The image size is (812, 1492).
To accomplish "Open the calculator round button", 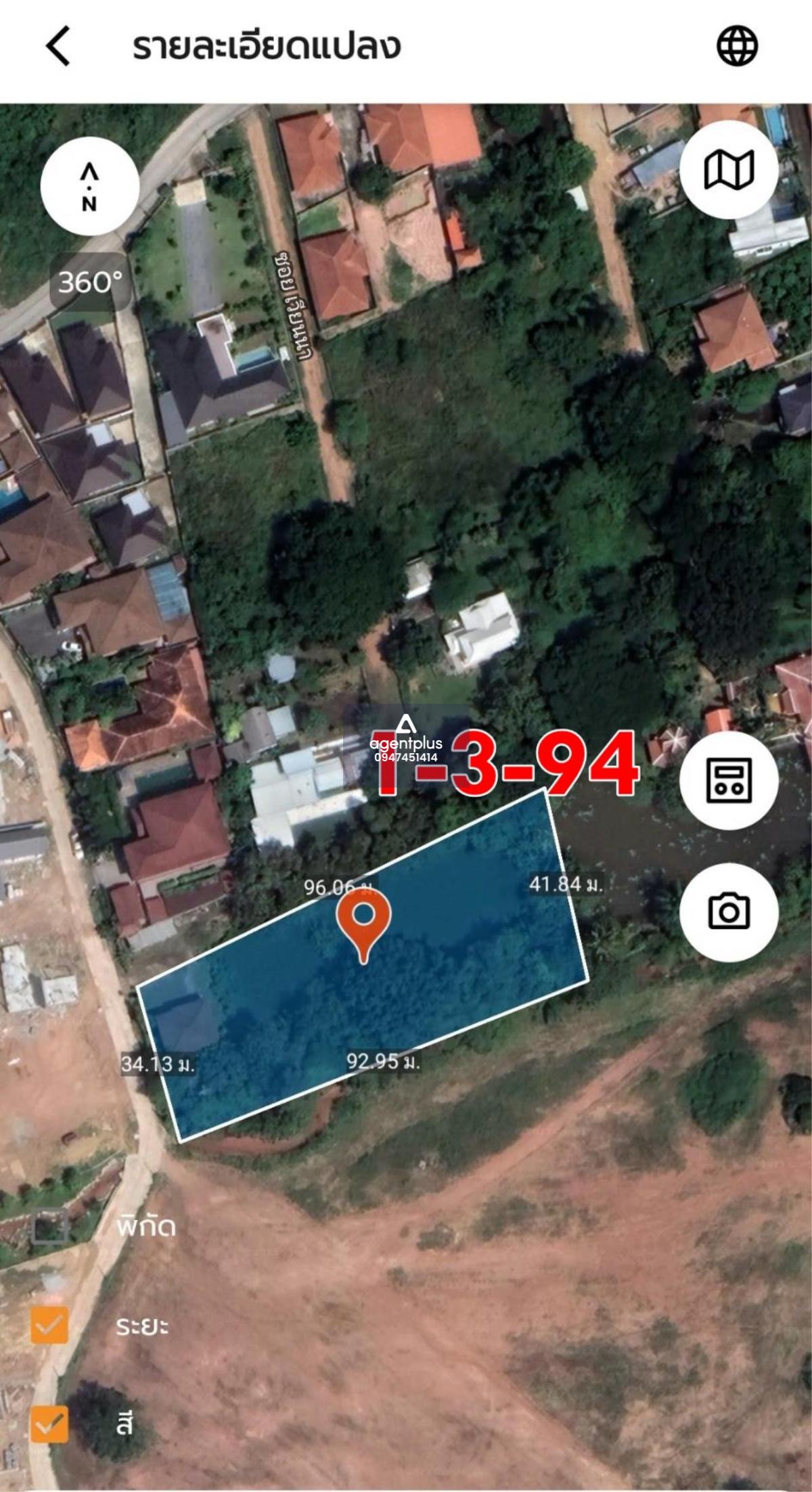I will tap(729, 780).
